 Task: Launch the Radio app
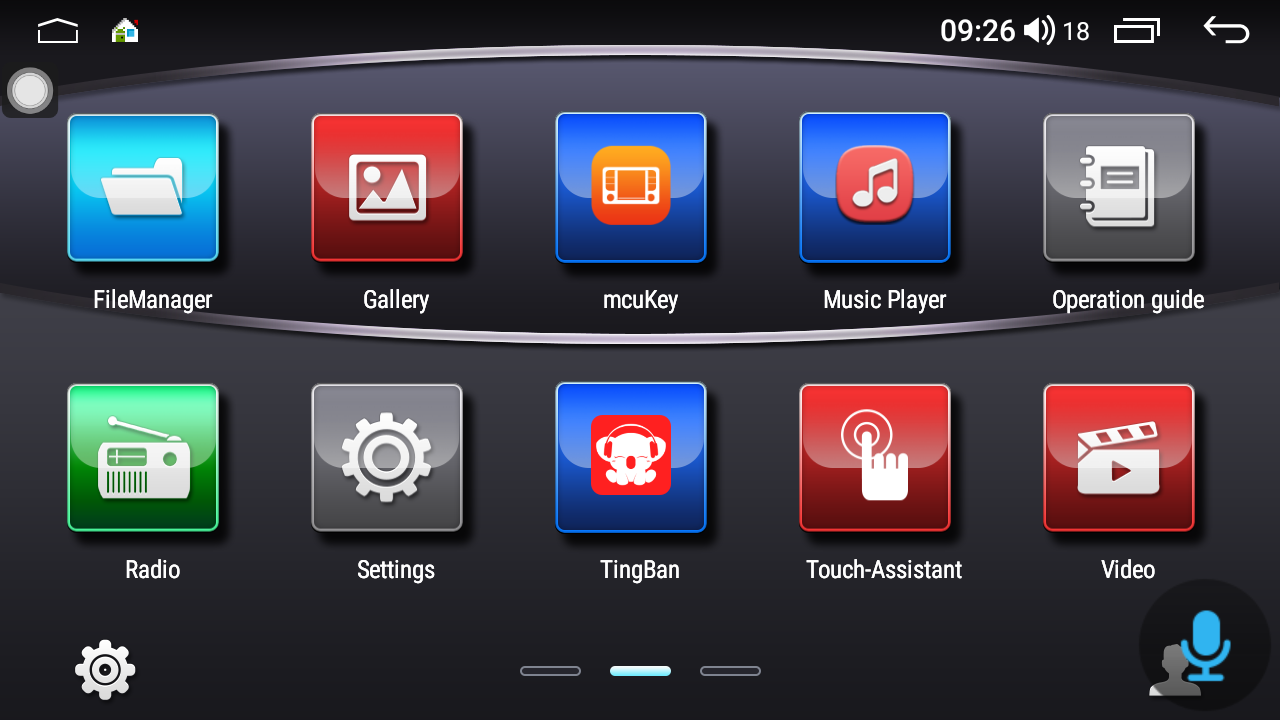tap(143, 458)
